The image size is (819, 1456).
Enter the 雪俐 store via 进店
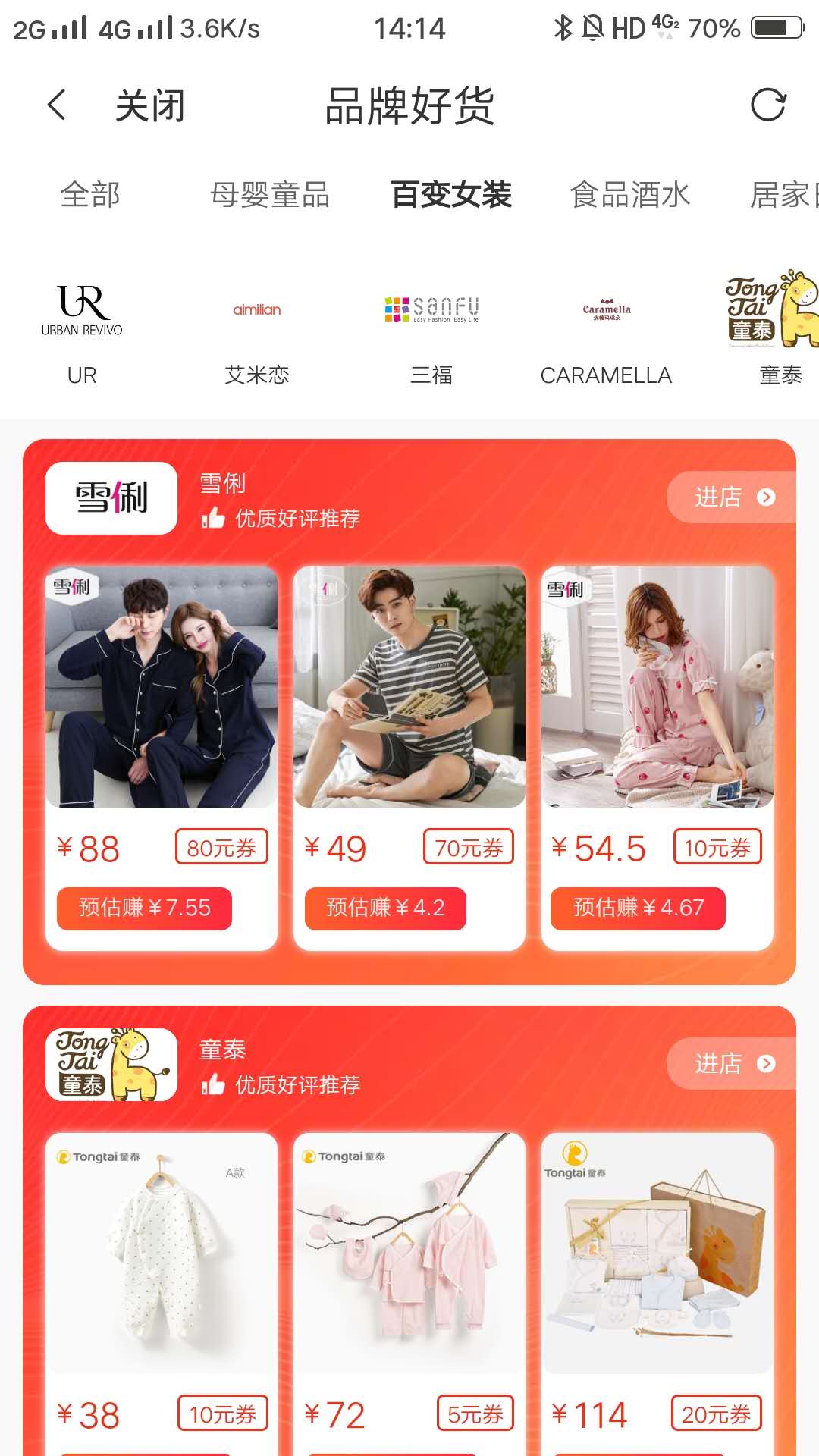pos(732,497)
